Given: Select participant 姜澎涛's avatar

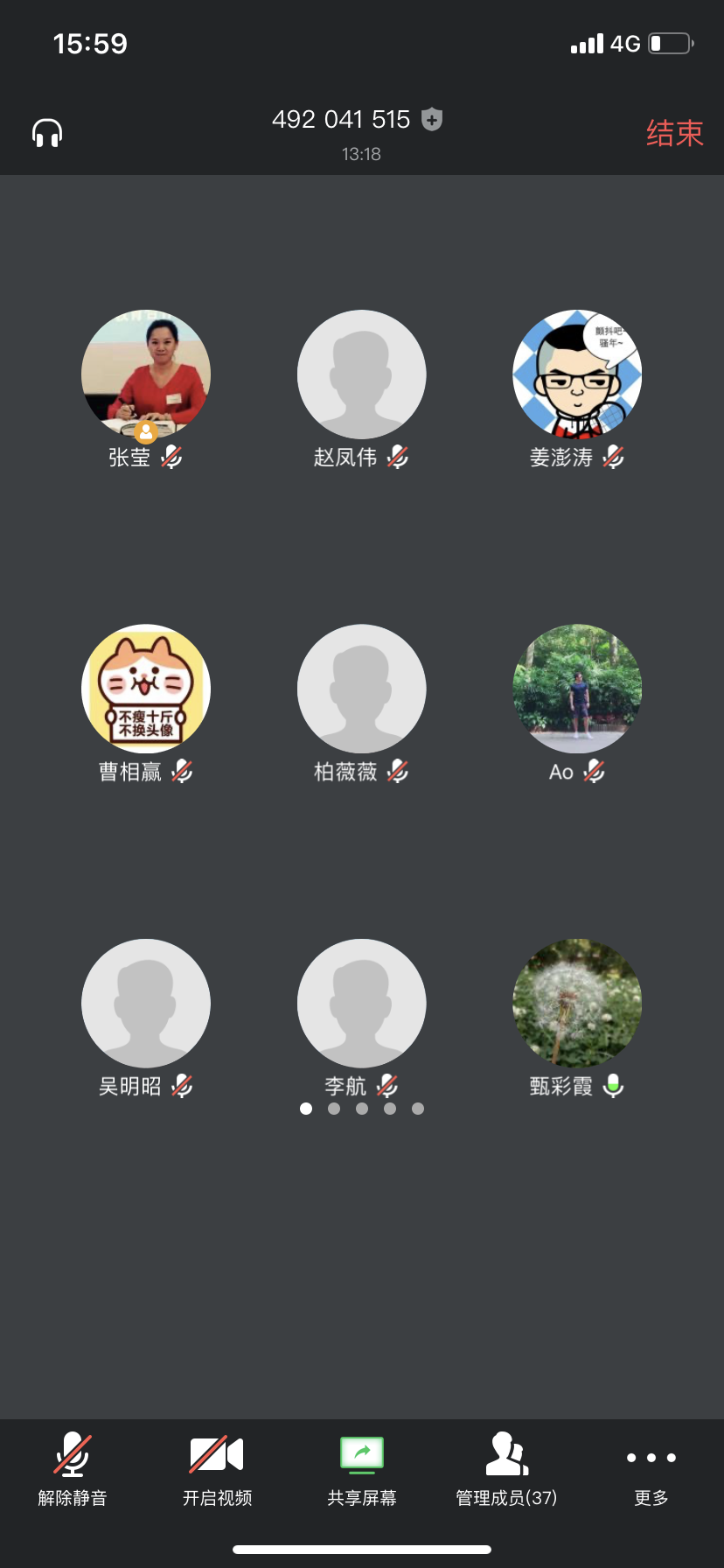Looking at the screenshot, I should 577,374.
